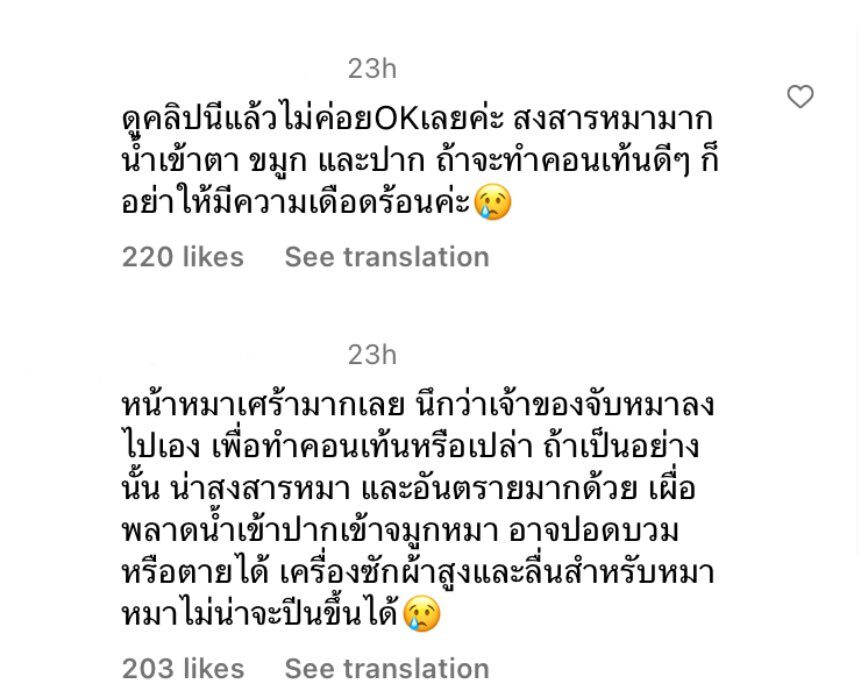
Task: Like the comment with 220 likes
Action: (x=800, y=97)
